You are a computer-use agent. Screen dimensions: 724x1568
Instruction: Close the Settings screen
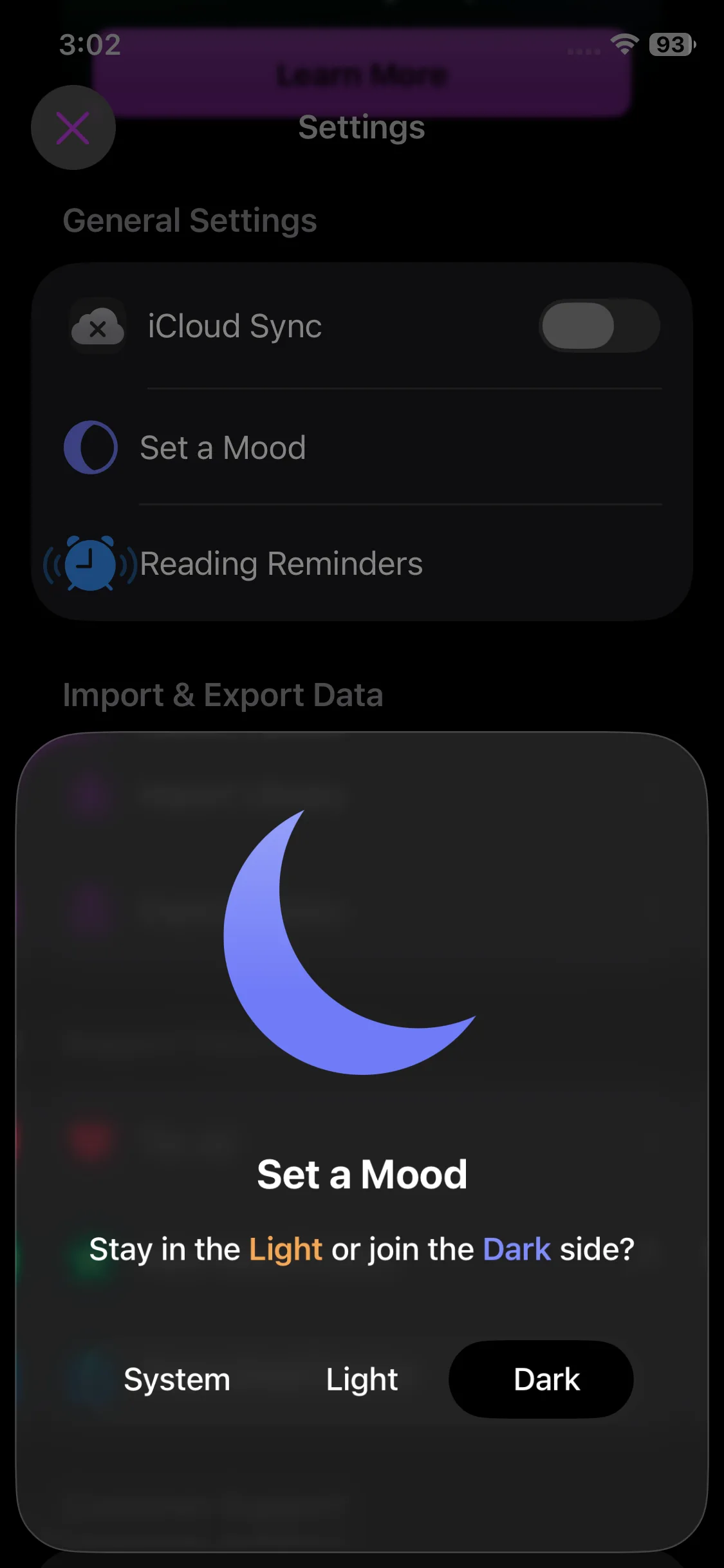coord(73,127)
